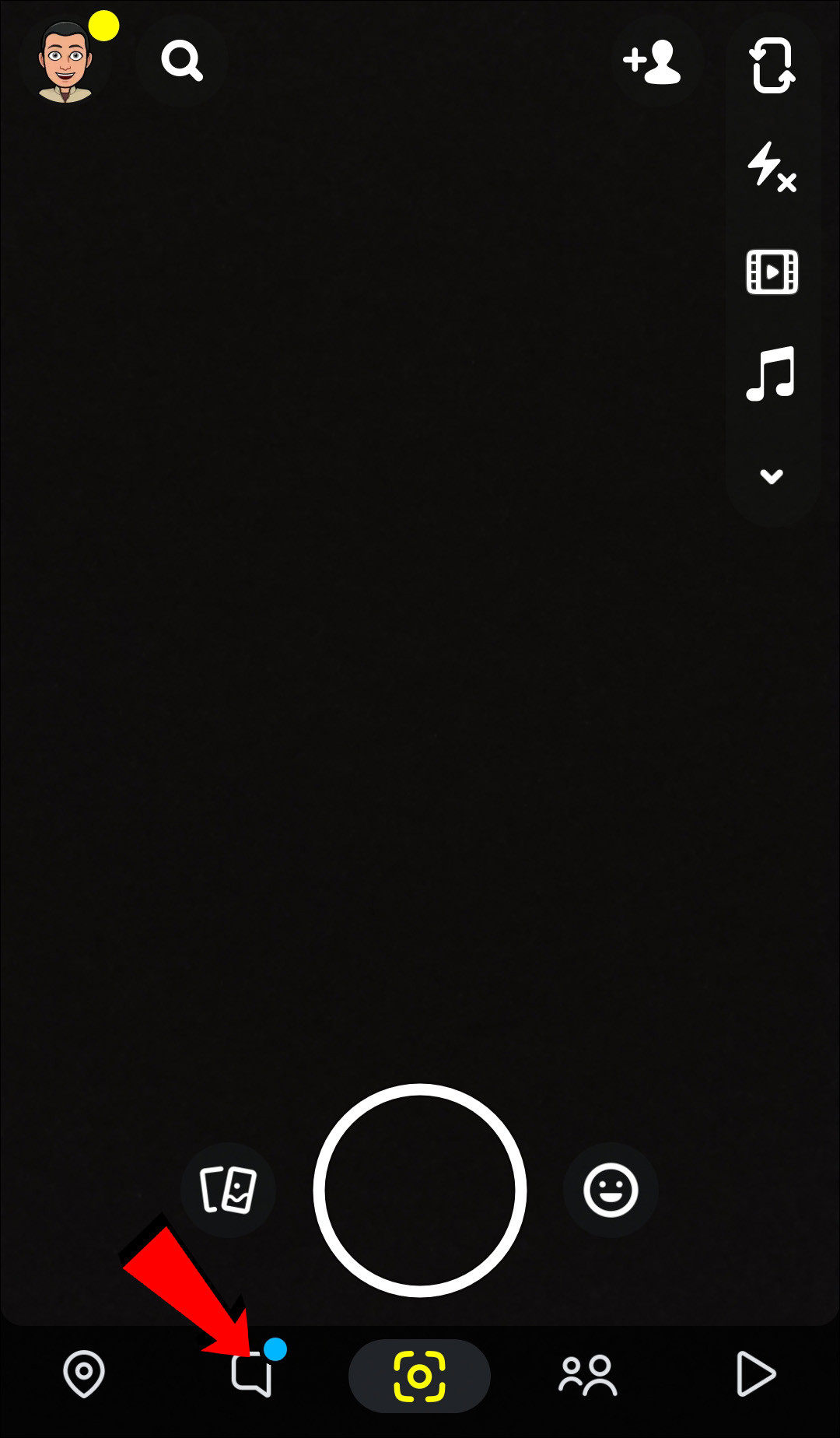The width and height of the screenshot is (840, 1438).
Task: Open the lens smiley carousel
Action: coord(611,1190)
